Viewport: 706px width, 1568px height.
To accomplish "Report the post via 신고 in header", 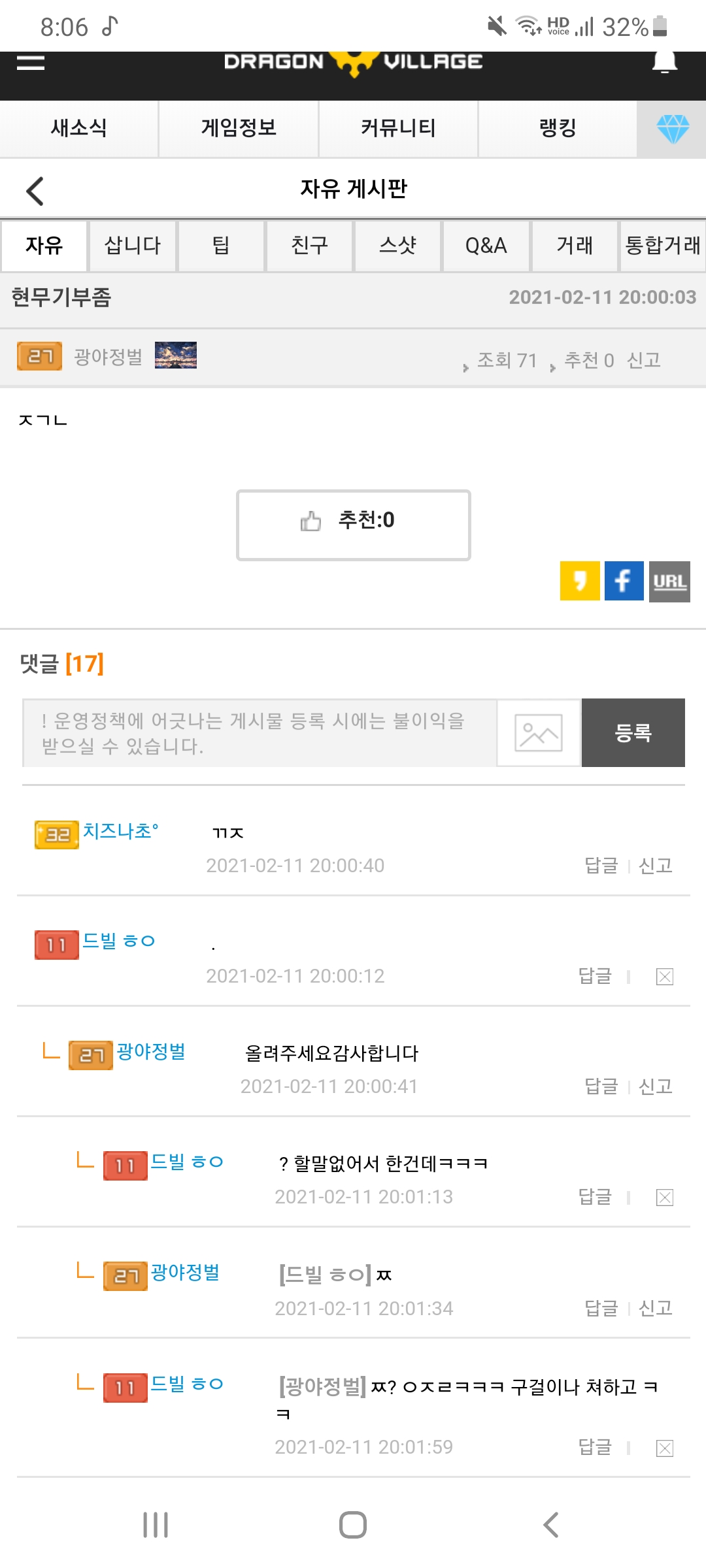I will (x=644, y=360).
